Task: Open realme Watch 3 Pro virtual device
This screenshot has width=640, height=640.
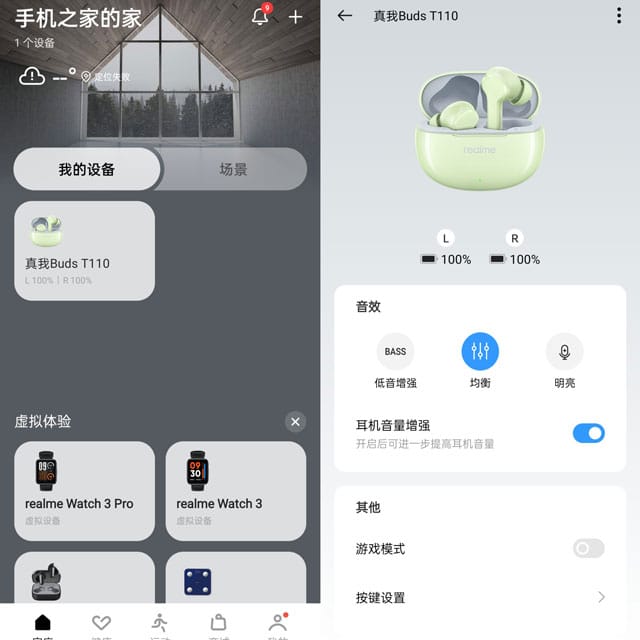Action: (x=84, y=491)
